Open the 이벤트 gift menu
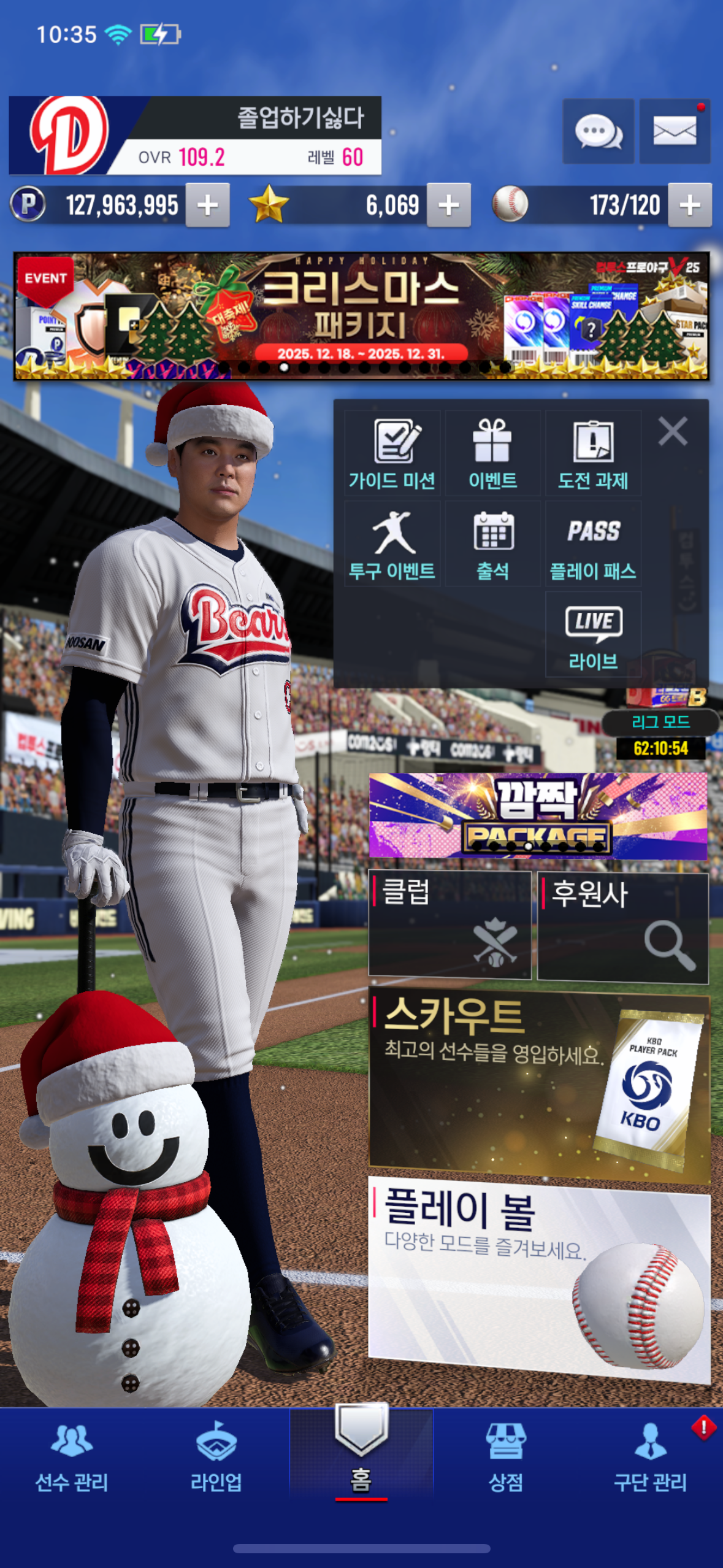The height and width of the screenshot is (1568, 723). pos(492,454)
